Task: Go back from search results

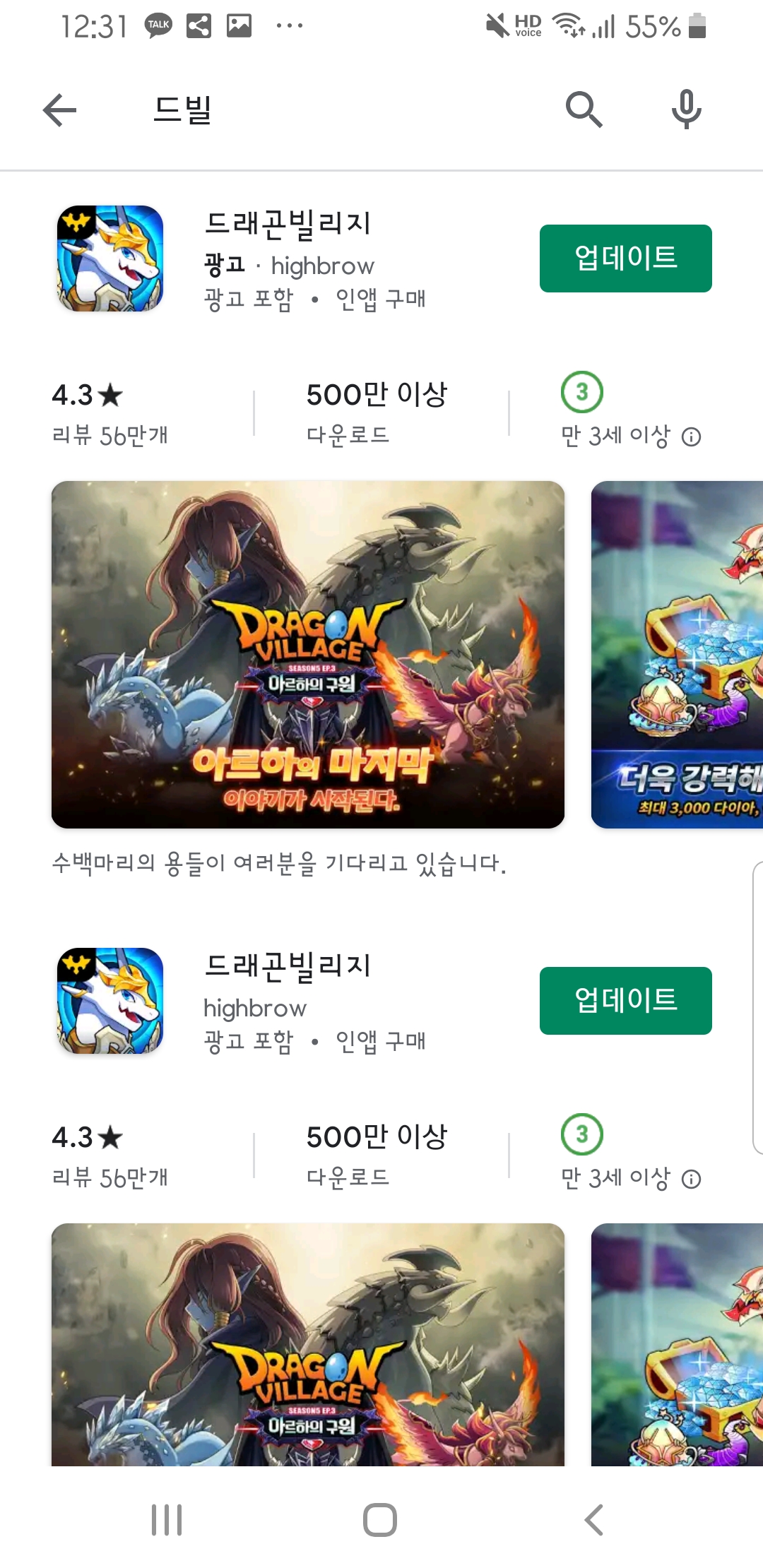Action: 59,110
